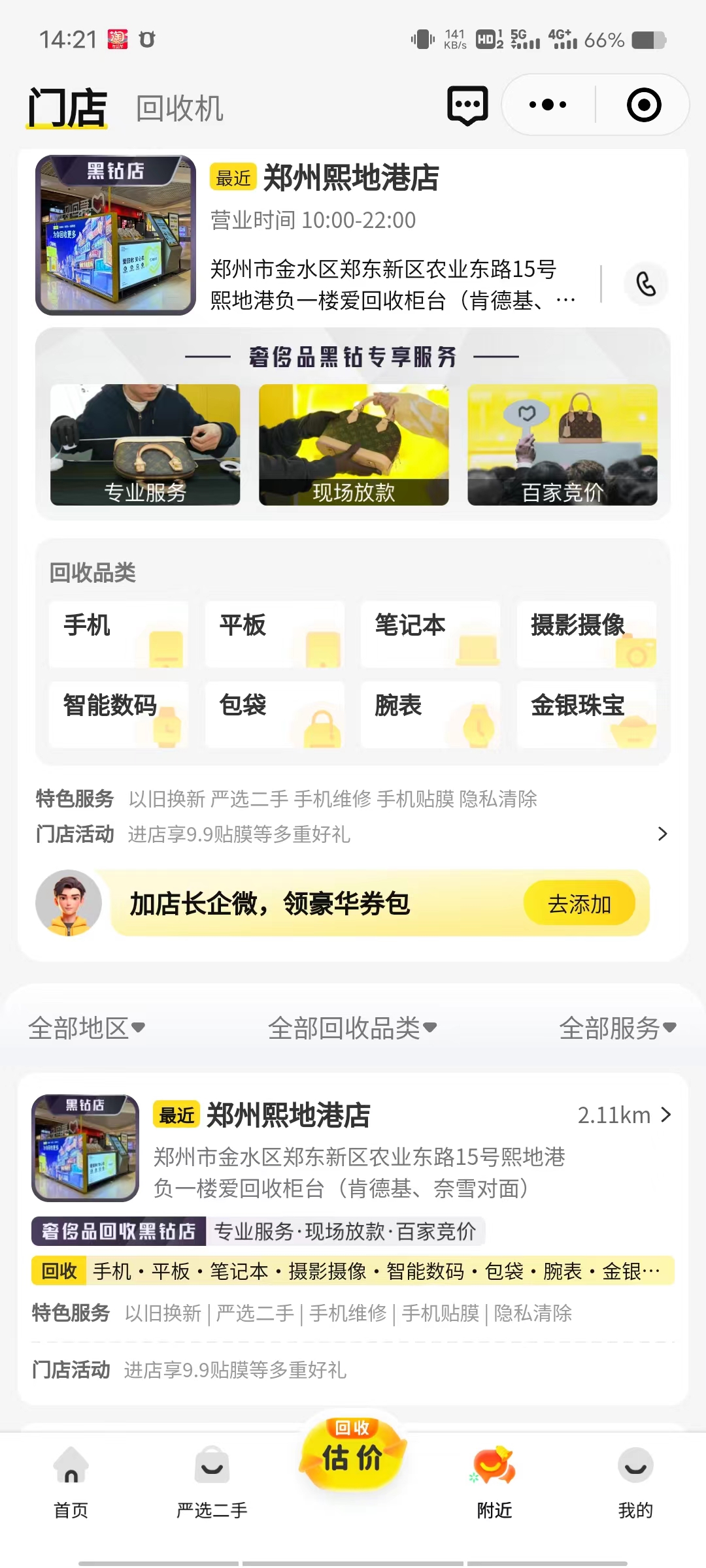Open the customer service chat icon

pyautogui.click(x=467, y=105)
